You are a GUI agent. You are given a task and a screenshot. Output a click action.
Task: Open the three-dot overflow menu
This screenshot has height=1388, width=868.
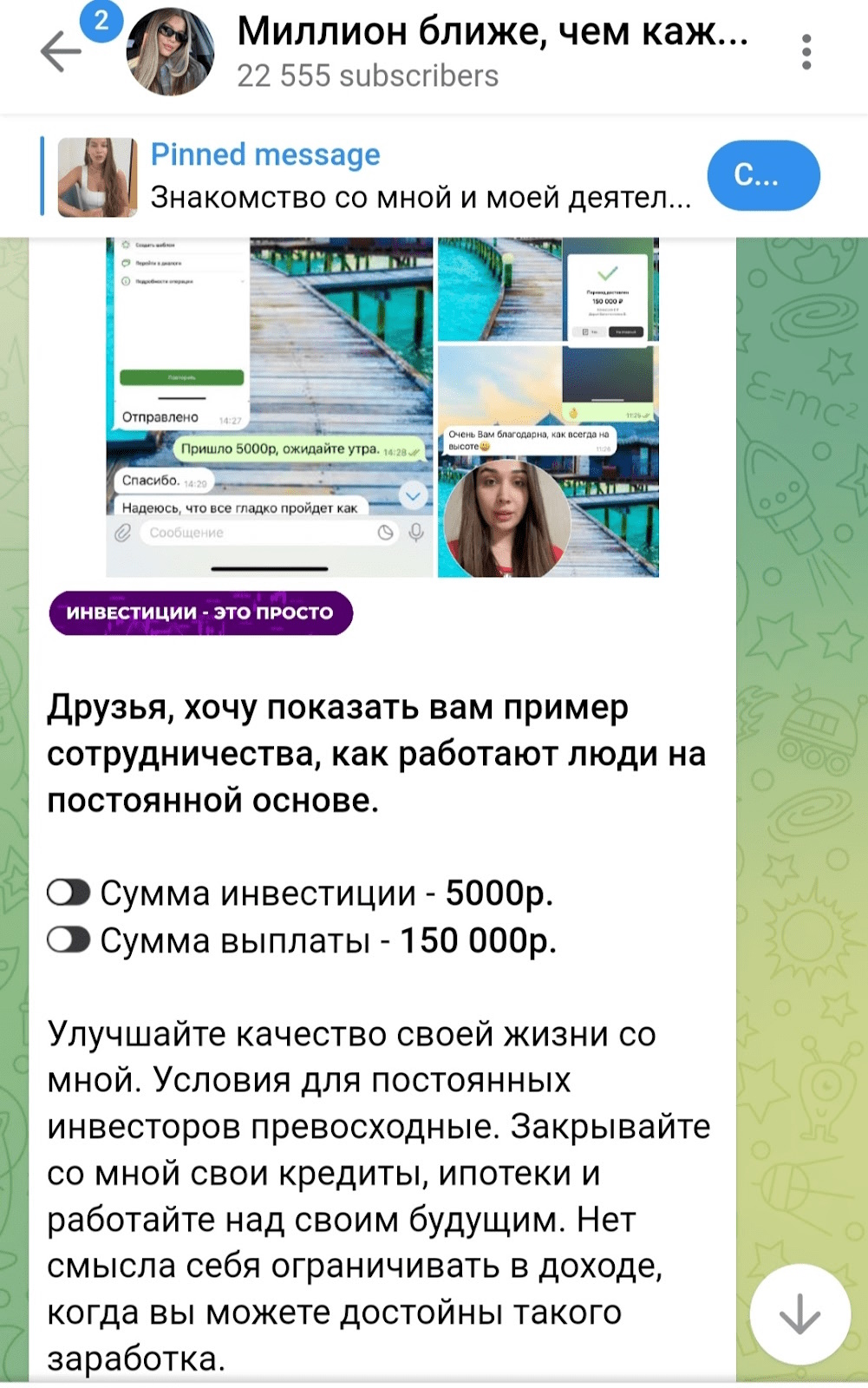(806, 52)
